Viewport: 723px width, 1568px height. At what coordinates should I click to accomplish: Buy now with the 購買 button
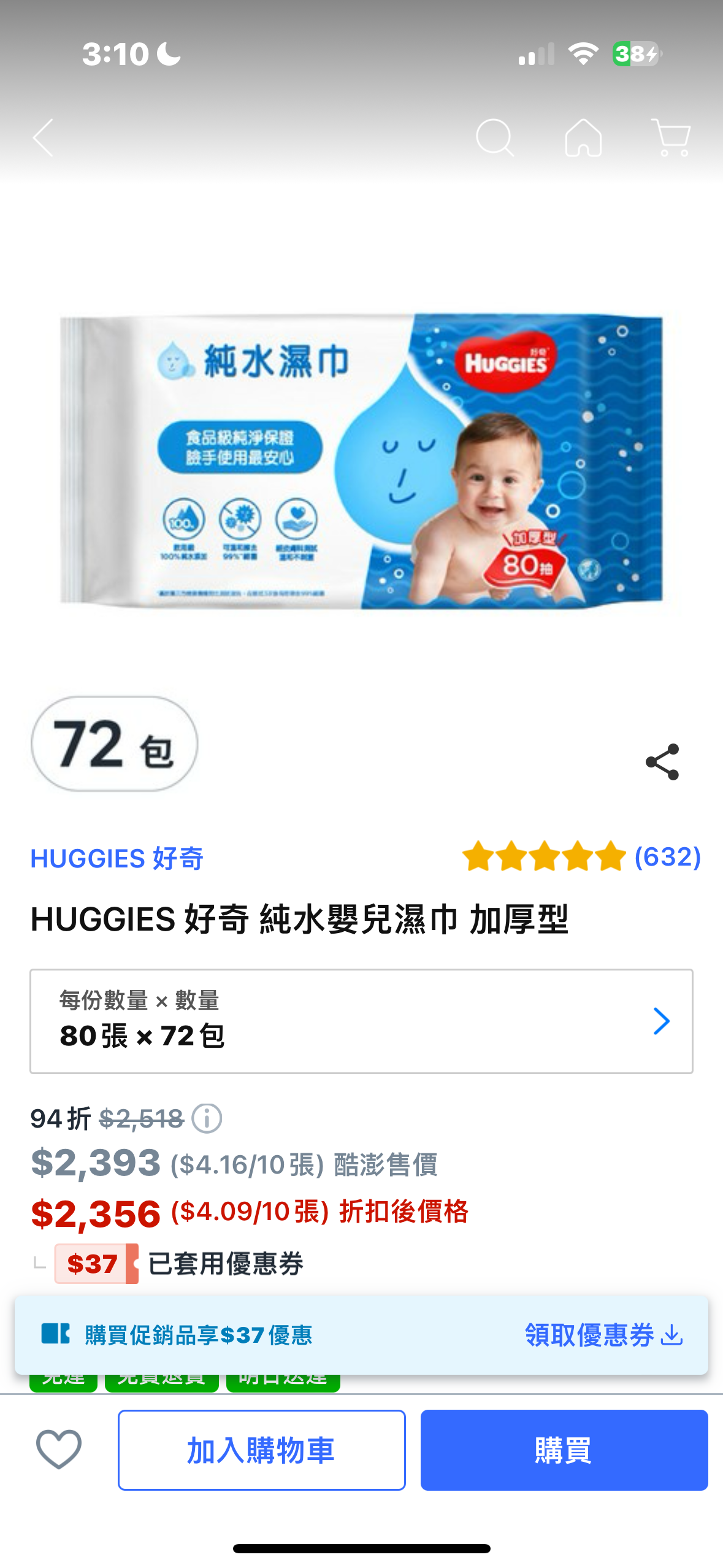tap(564, 1450)
